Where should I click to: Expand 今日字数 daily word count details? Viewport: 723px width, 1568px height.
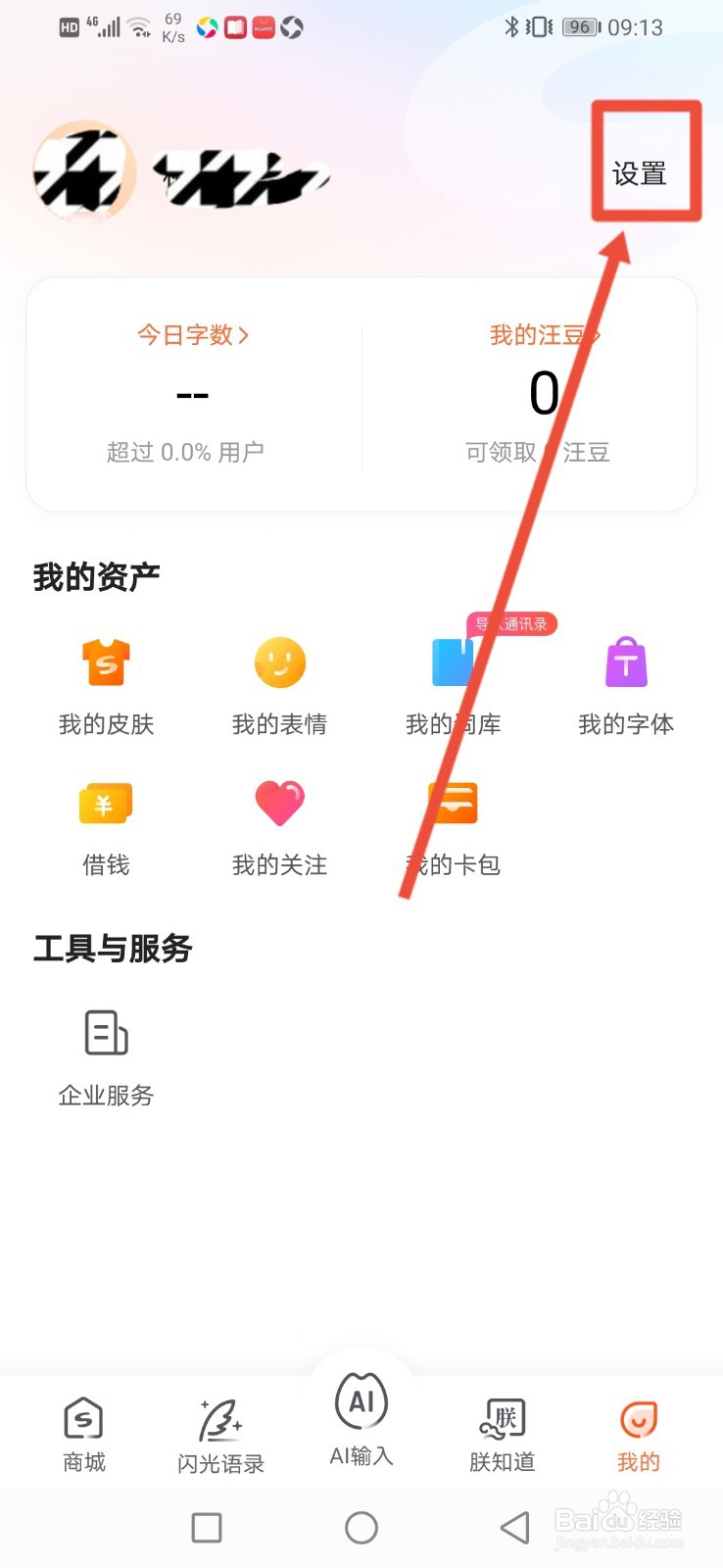[x=193, y=335]
